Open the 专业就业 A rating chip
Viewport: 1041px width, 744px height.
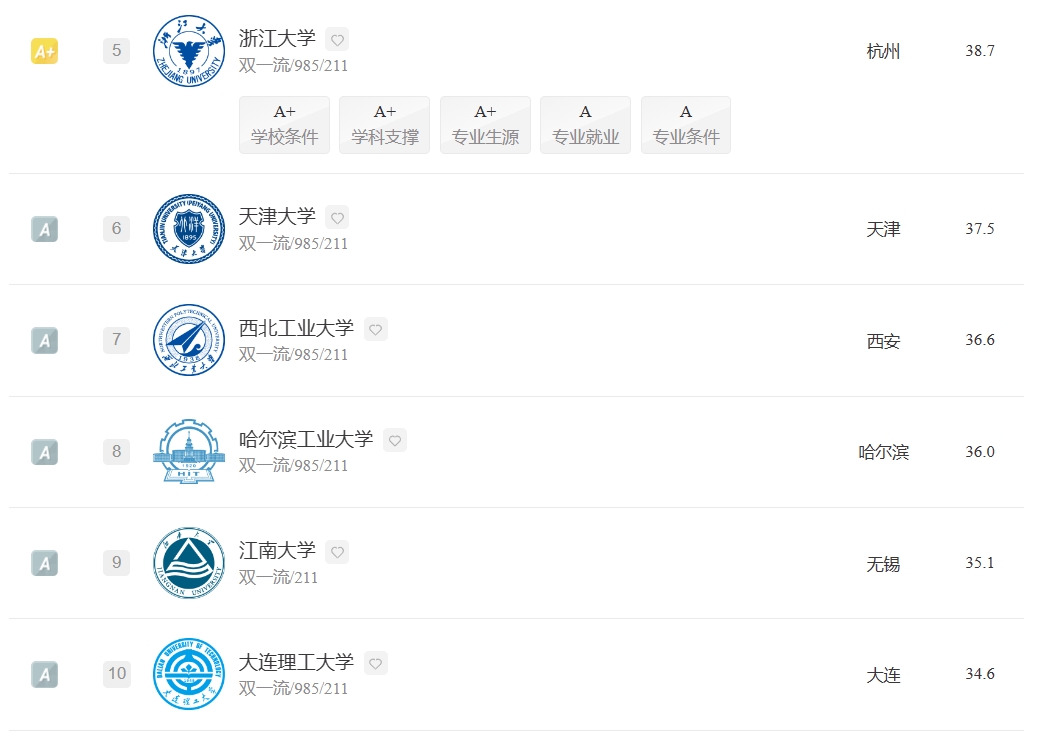(585, 125)
